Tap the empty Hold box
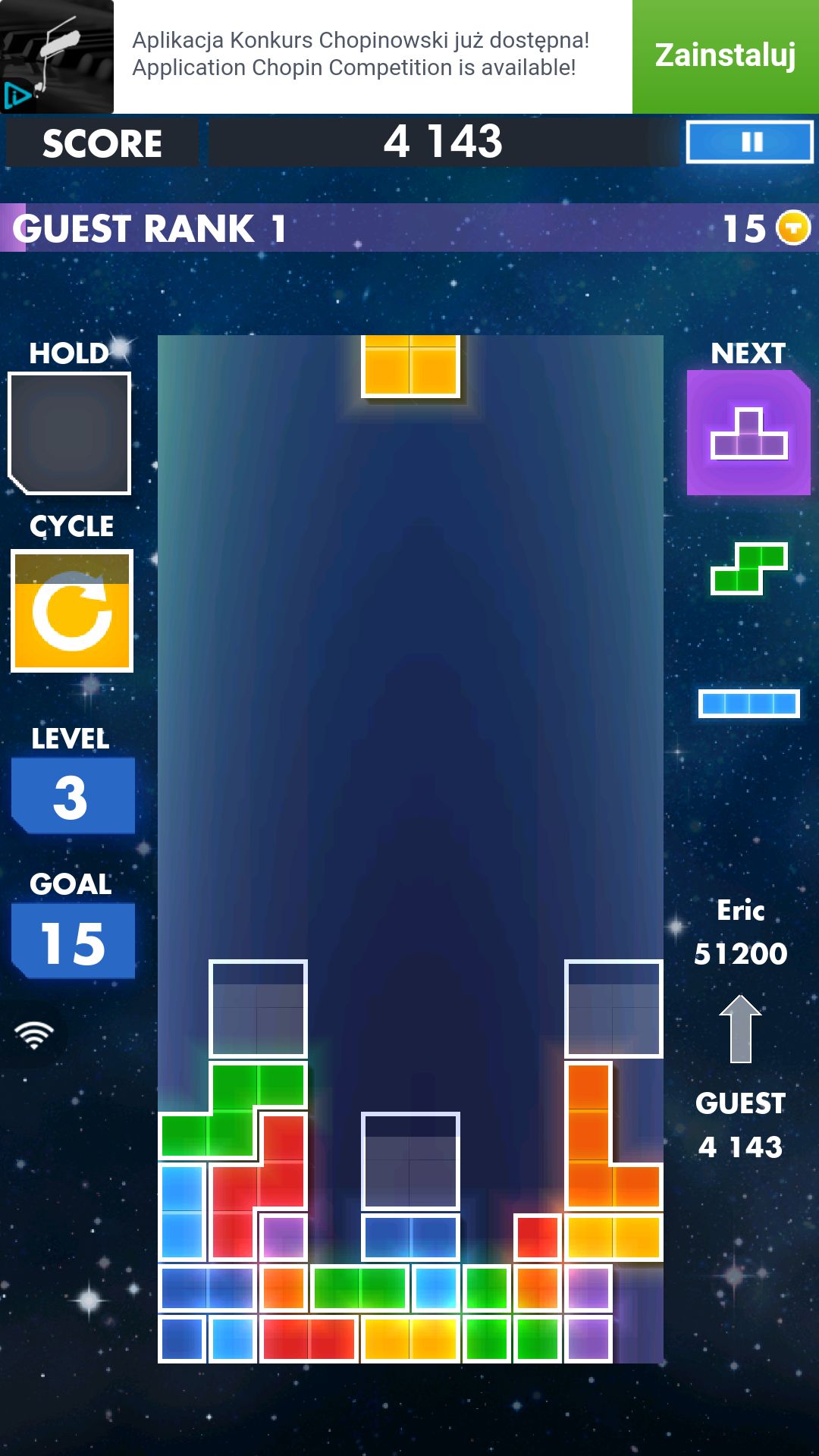The height and width of the screenshot is (1456, 819). point(70,433)
